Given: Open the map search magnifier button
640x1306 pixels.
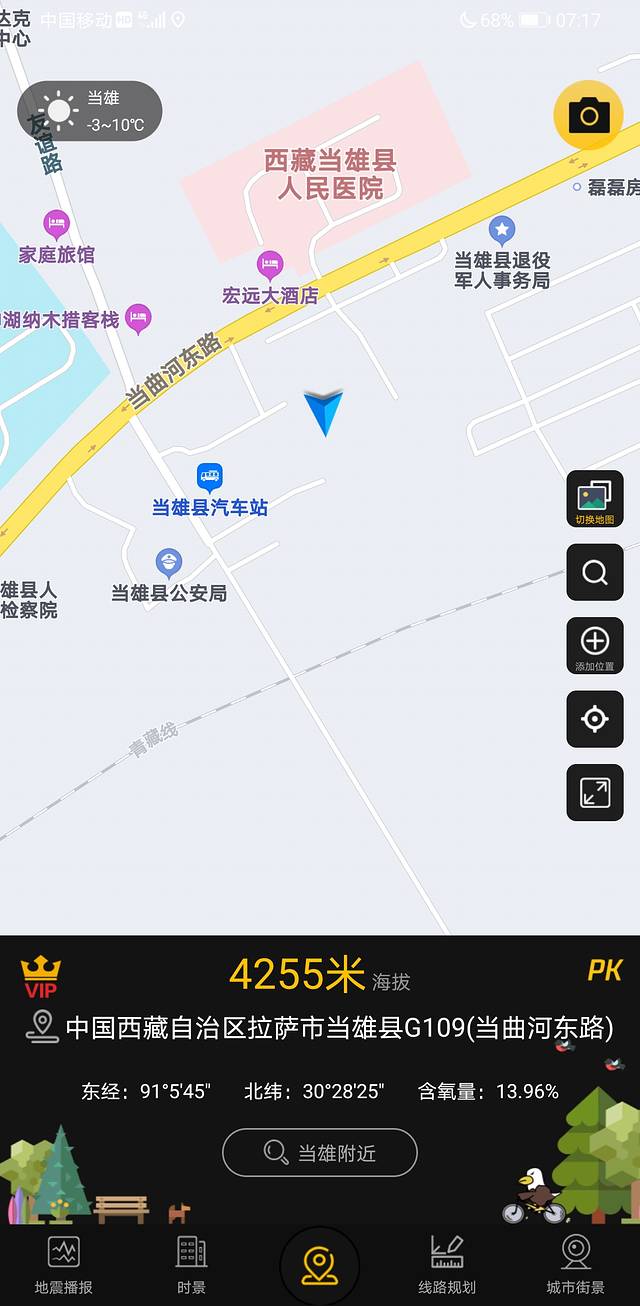Looking at the screenshot, I should coord(595,572).
